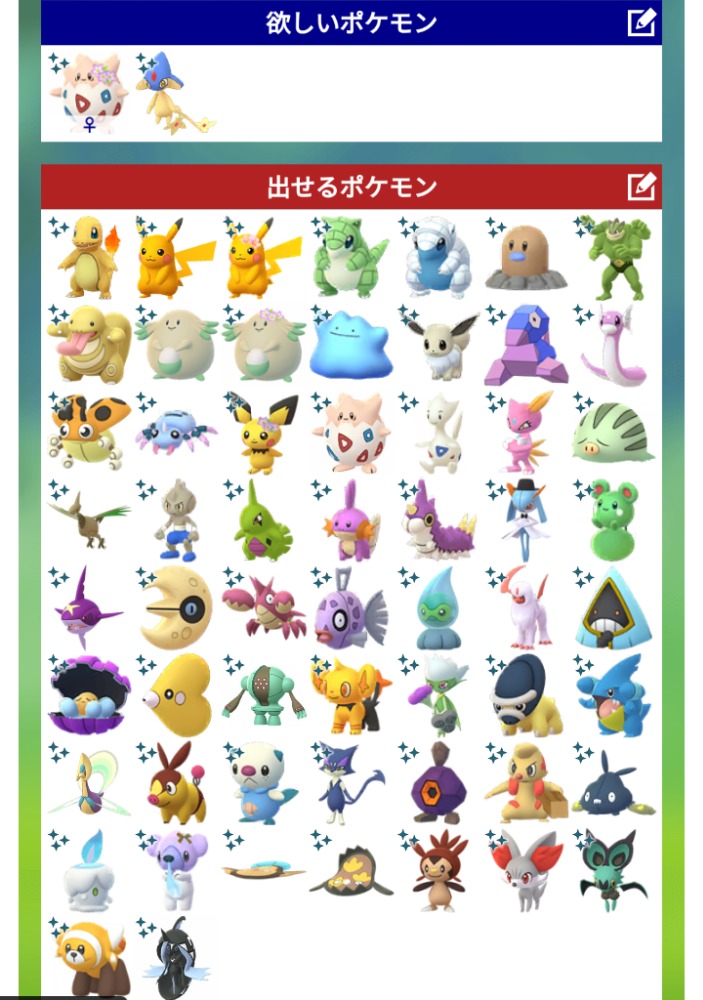Edit the 欲しいポケモン wanted list

[x=641, y=22]
